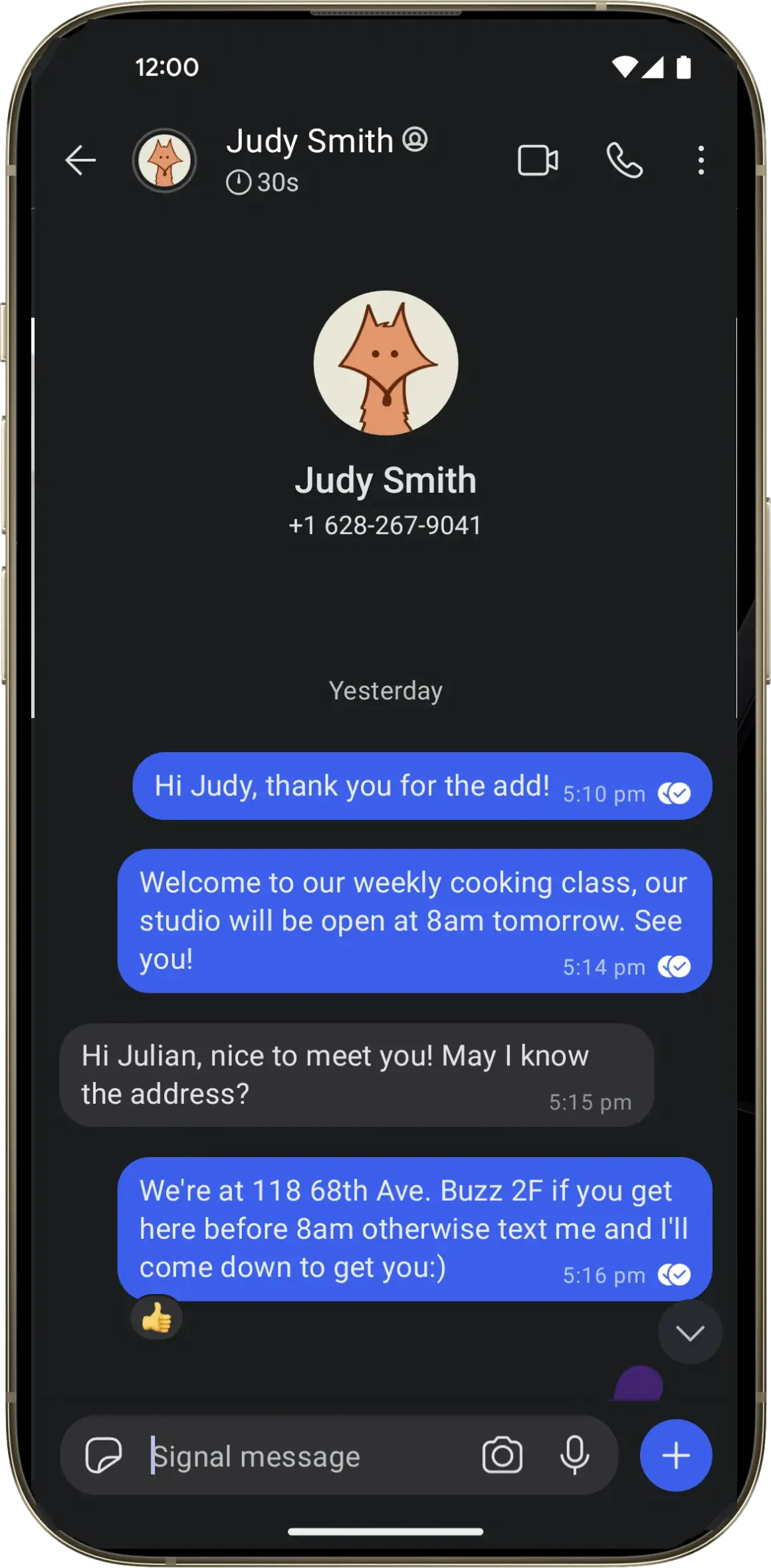Start a voice call with Judy
Viewport: 771px width, 1568px height.
coord(625,160)
